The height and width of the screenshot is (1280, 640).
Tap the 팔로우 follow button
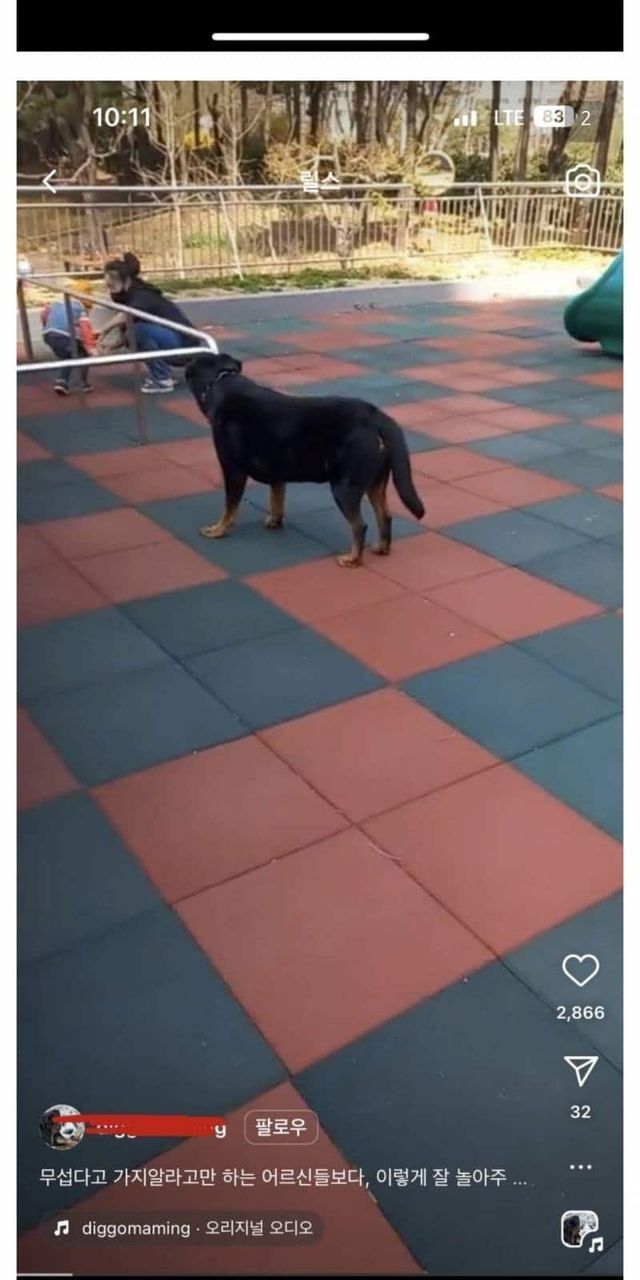(x=281, y=1127)
